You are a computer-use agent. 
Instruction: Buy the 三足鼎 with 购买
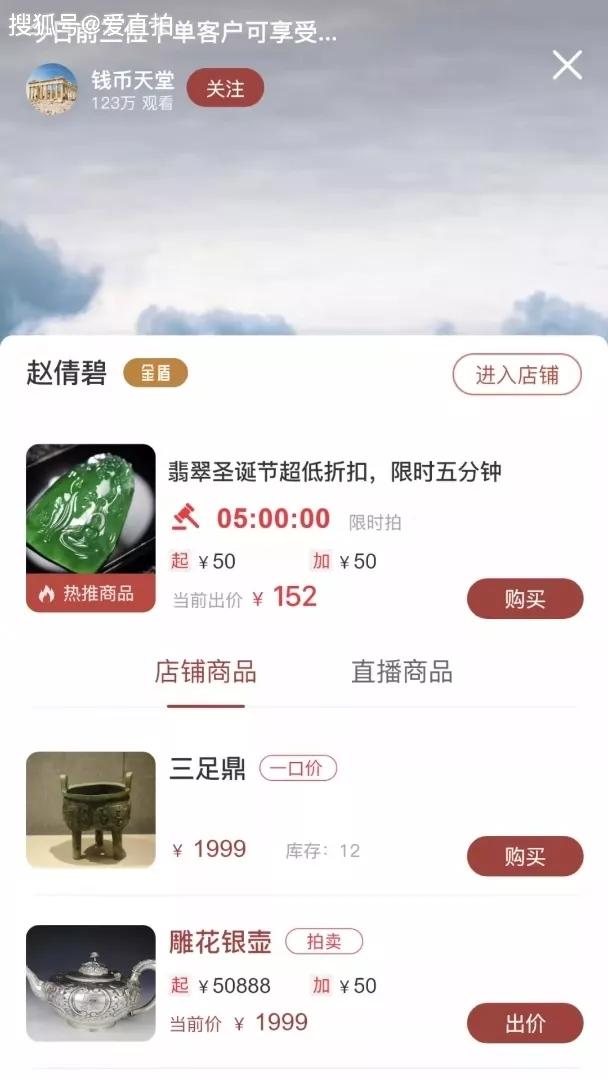coord(524,856)
